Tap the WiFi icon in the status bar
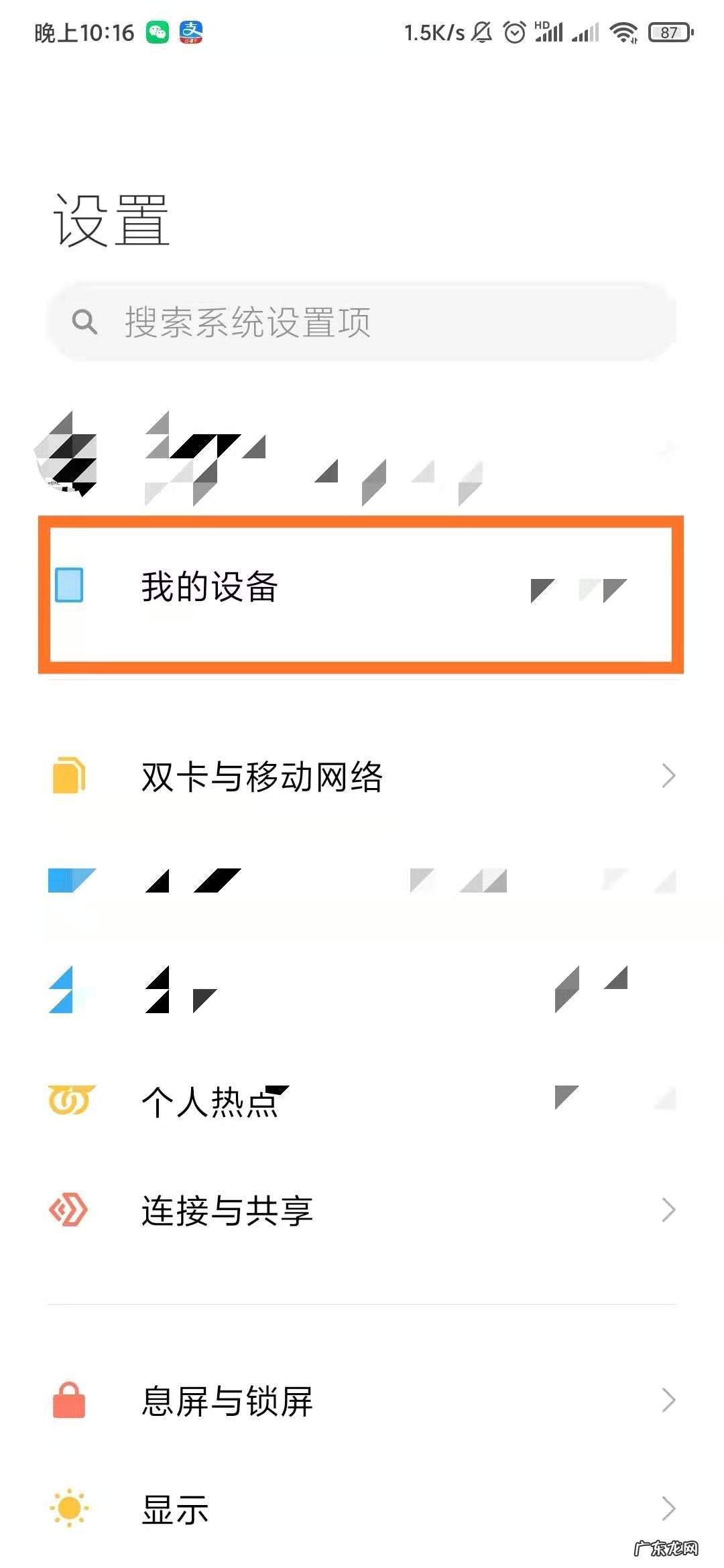 click(x=624, y=31)
